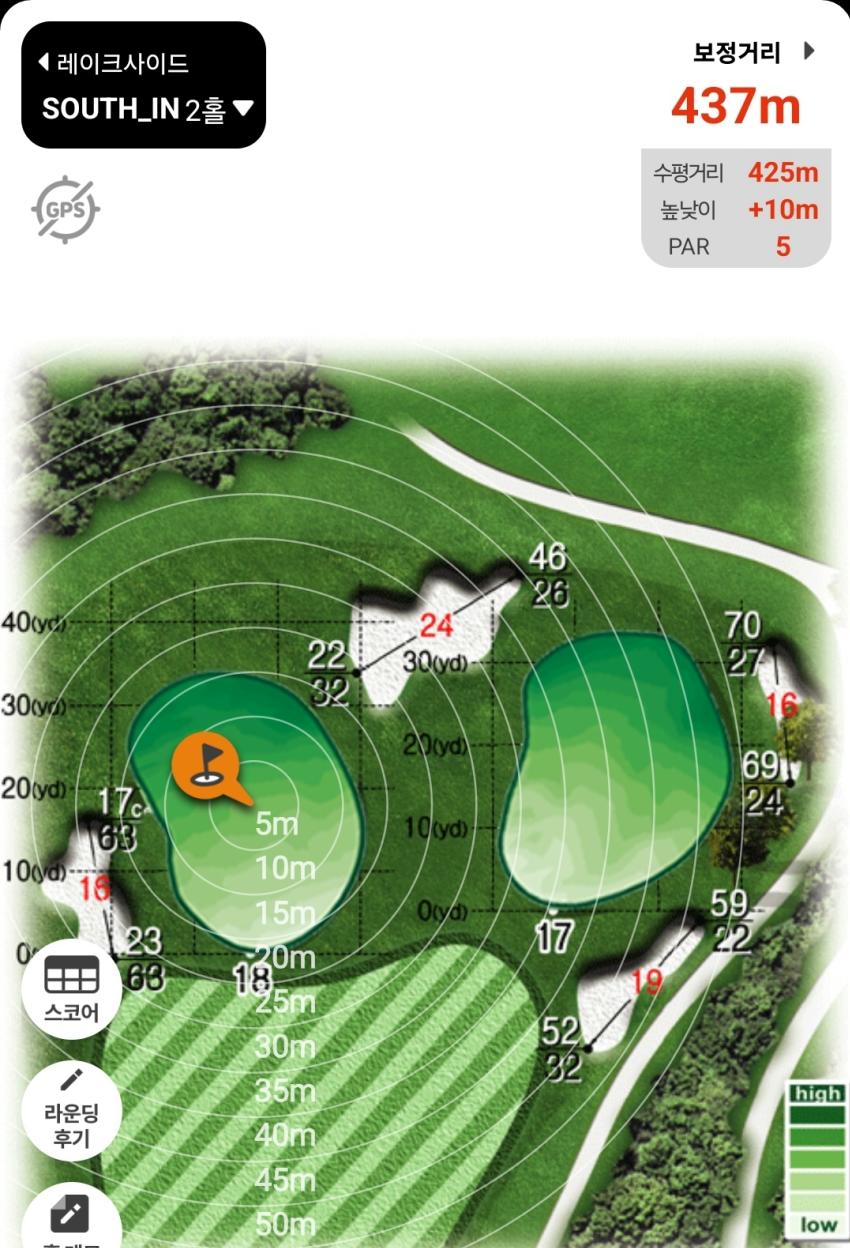Expand the 보정거리 arrow
The width and height of the screenshot is (850, 1248).
(809, 51)
